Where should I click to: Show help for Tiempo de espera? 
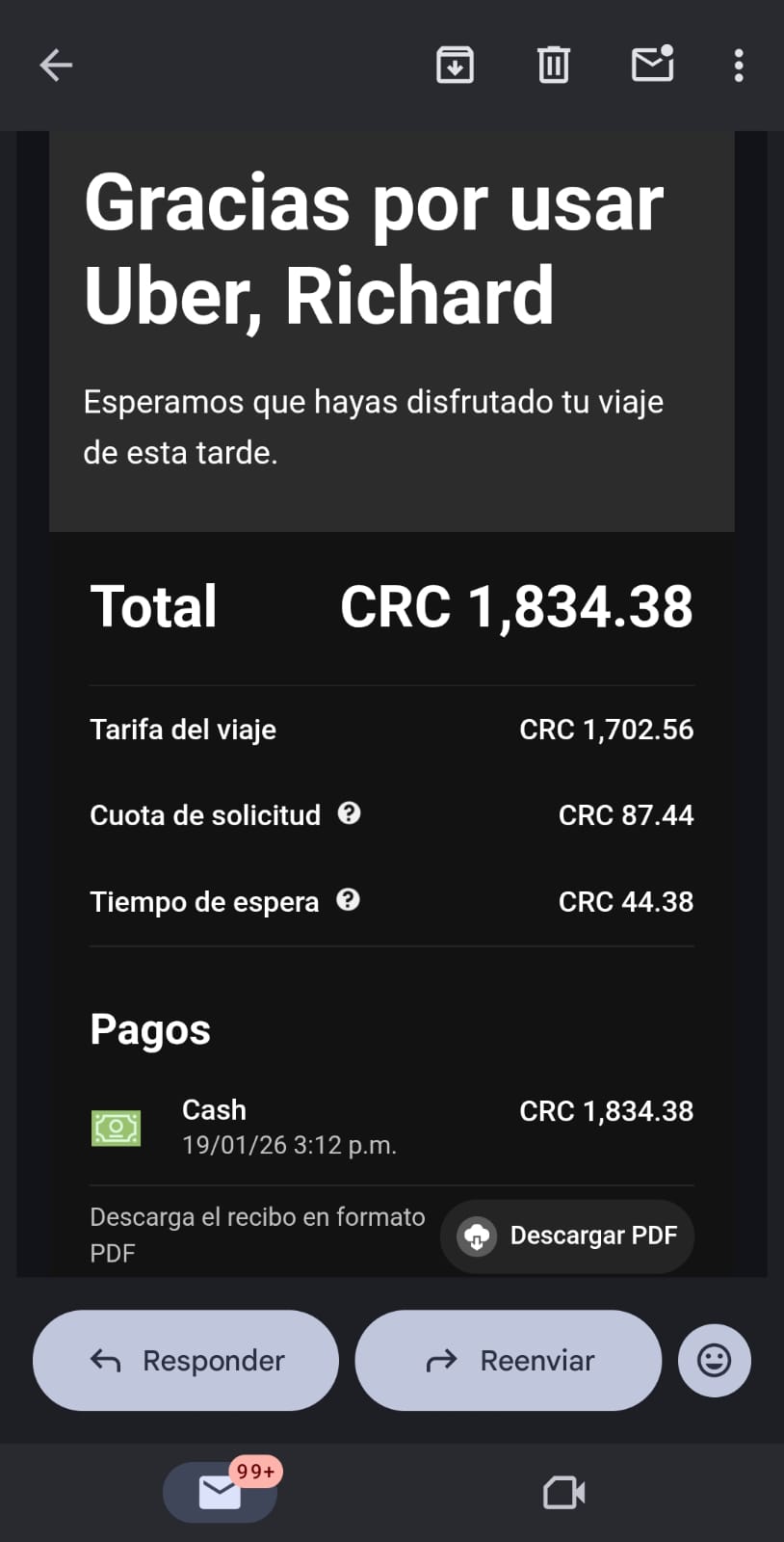tap(348, 900)
